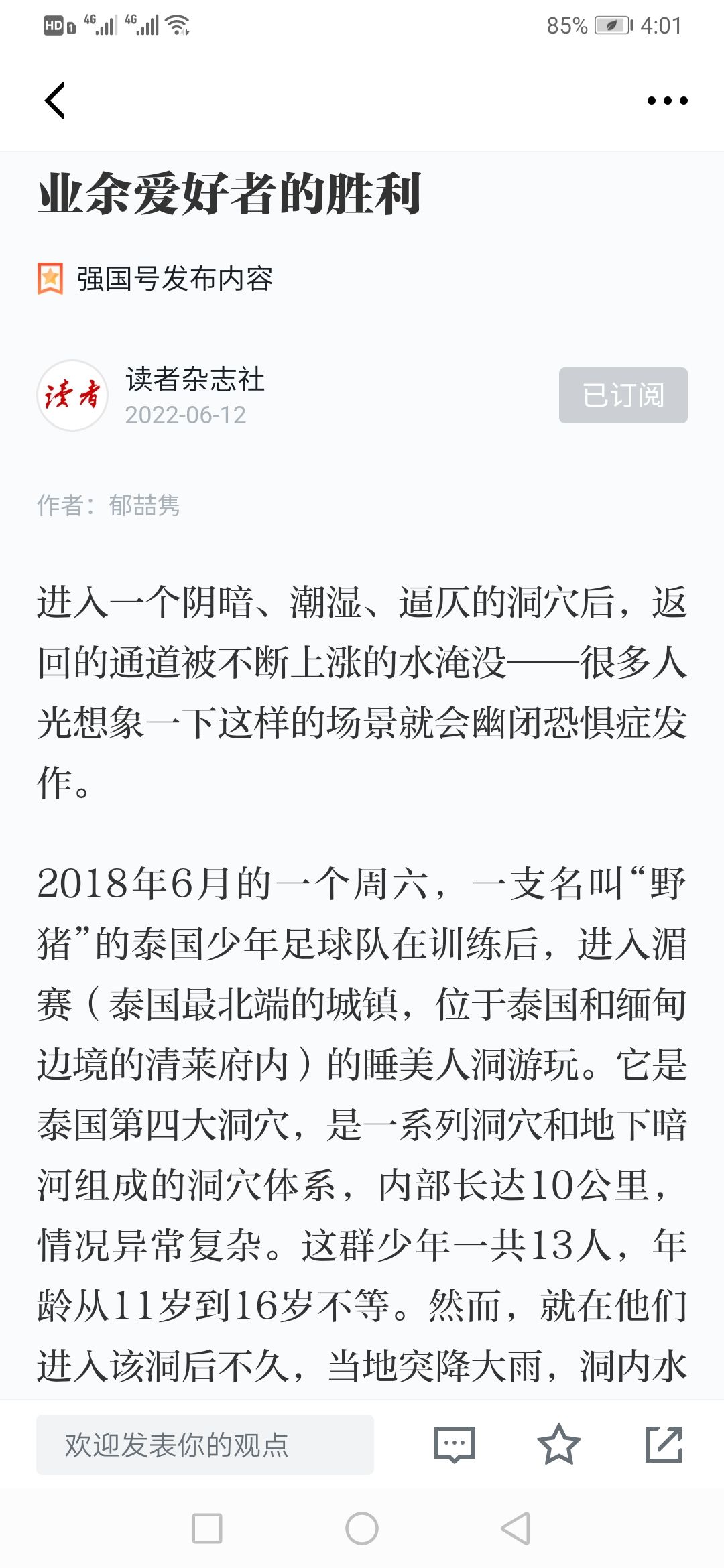Open the 读者杂志社 publisher profile
Viewport: 724px width, 1568px height.
click(x=194, y=379)
